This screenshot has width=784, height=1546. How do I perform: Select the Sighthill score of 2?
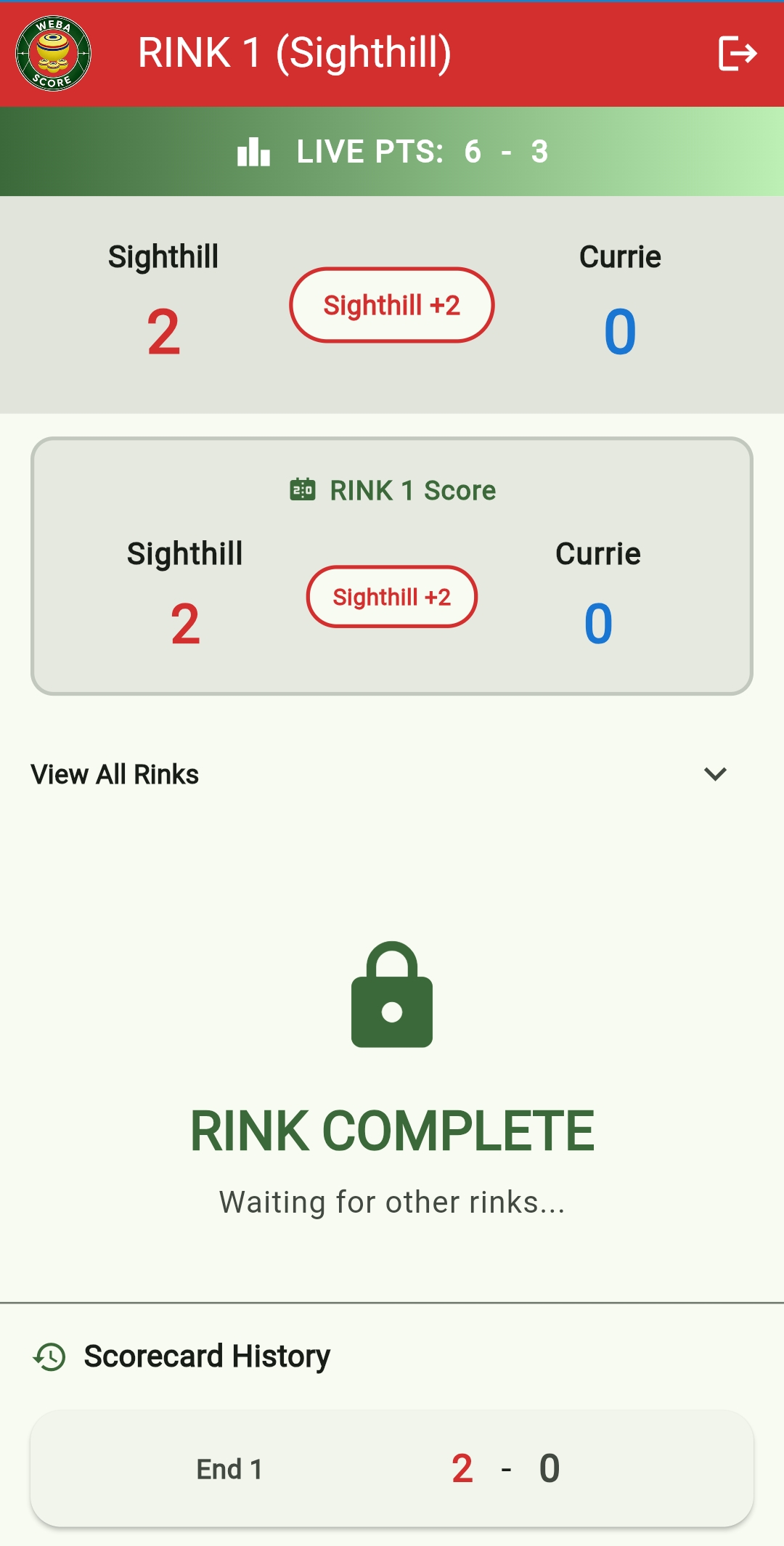[163, 330]
